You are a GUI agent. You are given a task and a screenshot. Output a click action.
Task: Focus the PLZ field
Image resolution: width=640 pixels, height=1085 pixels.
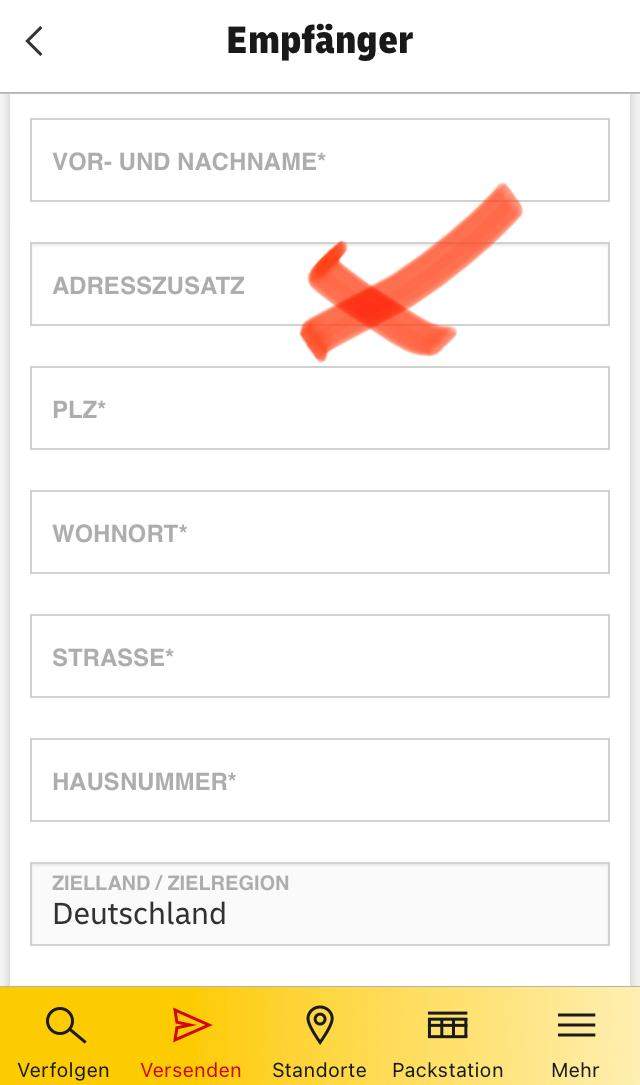click(319, 408)
